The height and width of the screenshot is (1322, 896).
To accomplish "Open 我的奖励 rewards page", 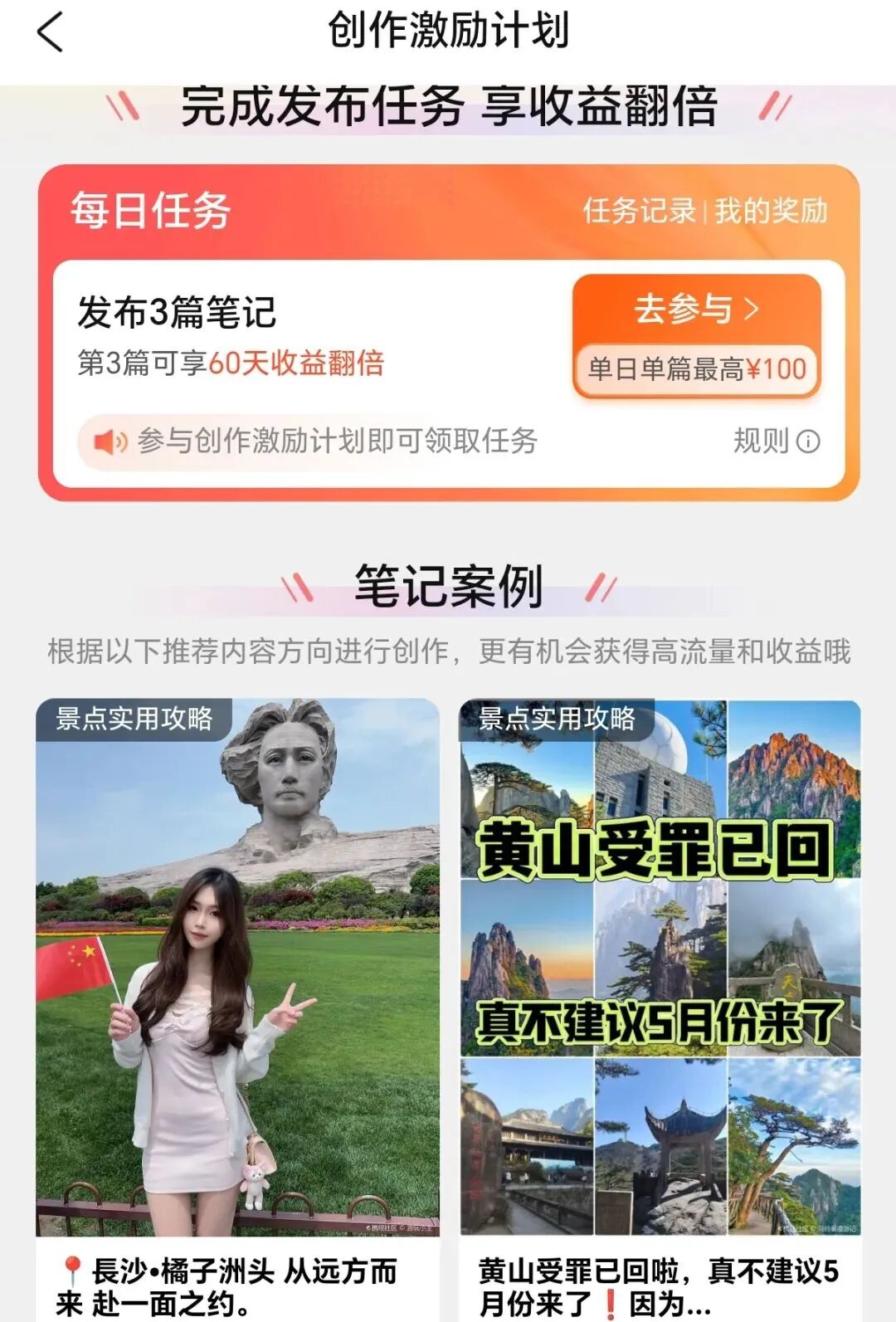I will coord(771,211).
